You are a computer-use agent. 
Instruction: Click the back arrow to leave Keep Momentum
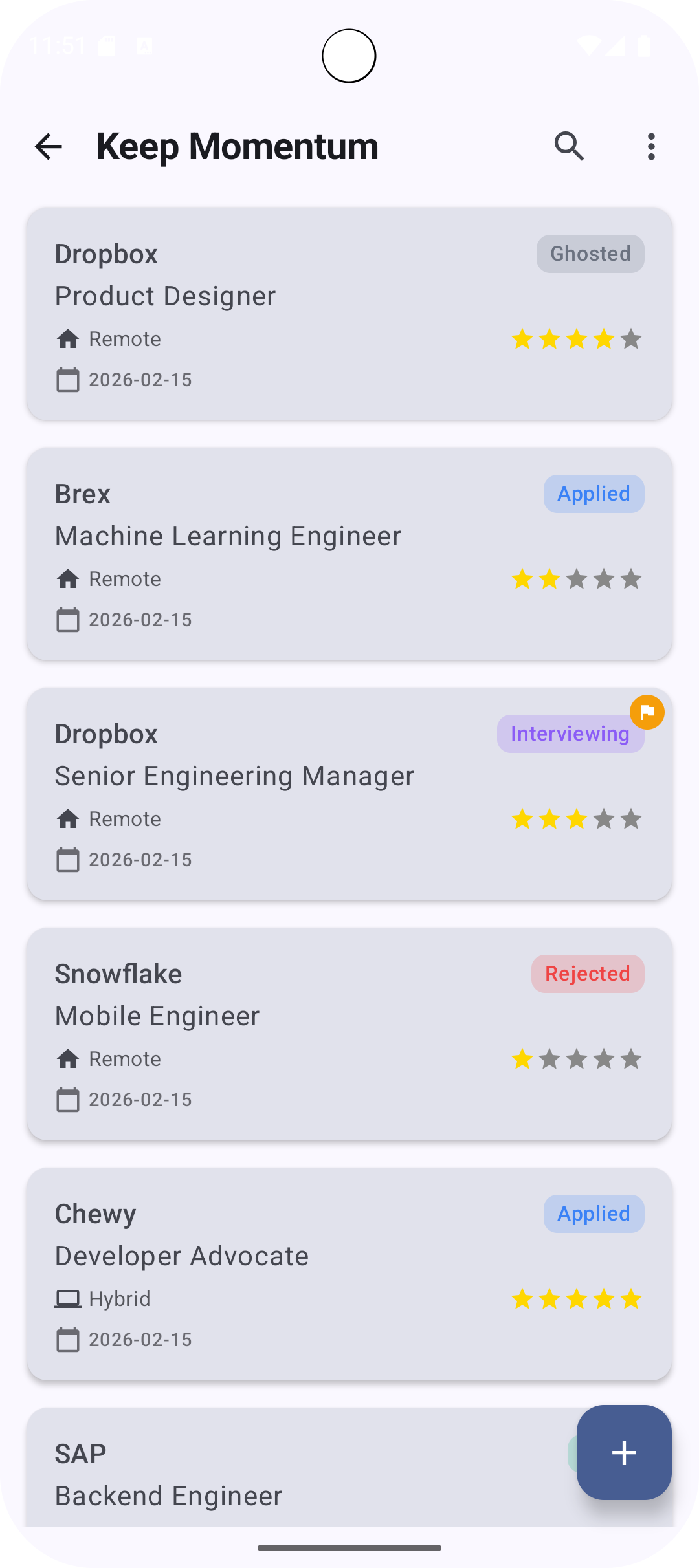pos(49,146)
